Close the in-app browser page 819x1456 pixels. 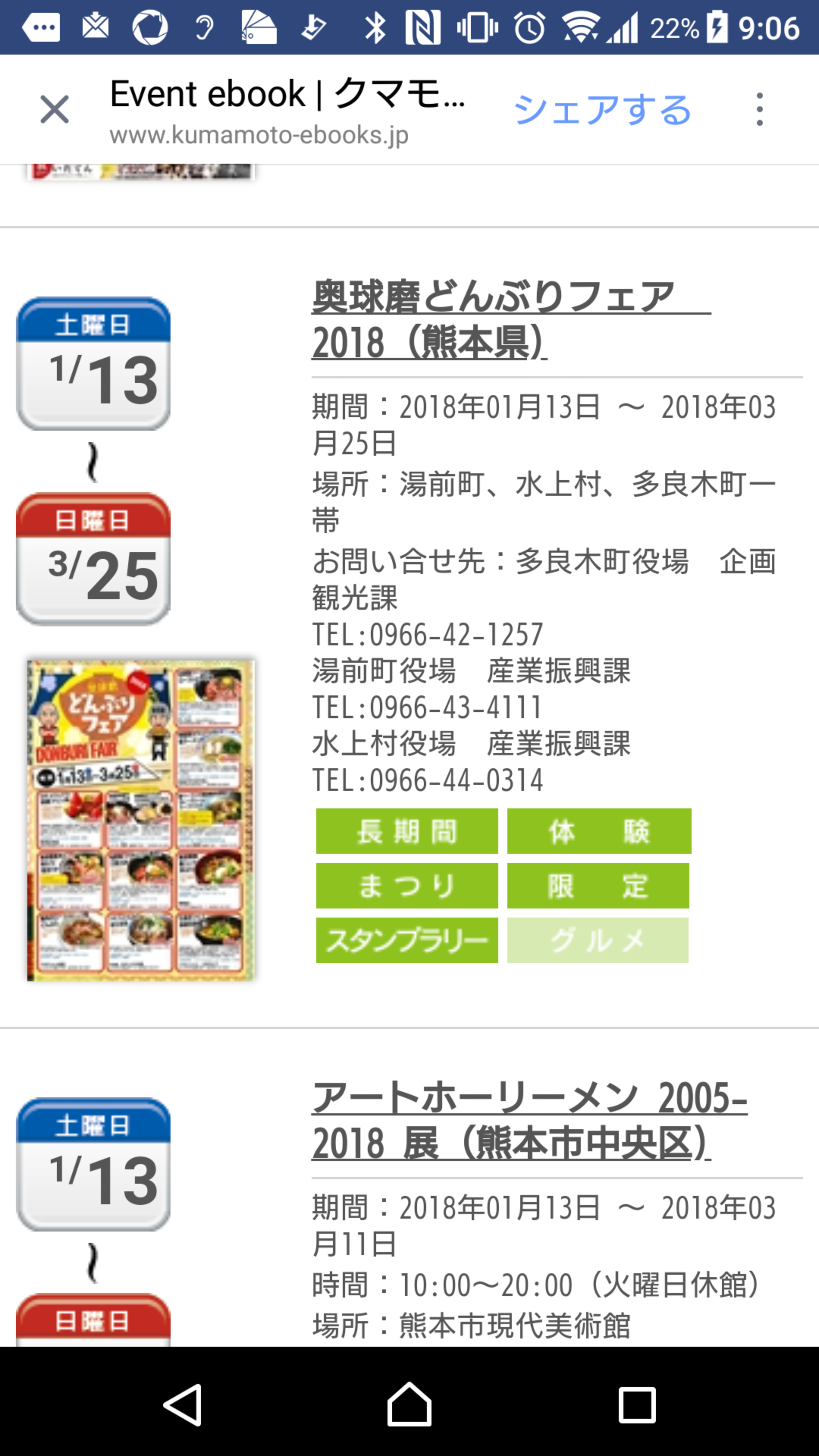54,109
